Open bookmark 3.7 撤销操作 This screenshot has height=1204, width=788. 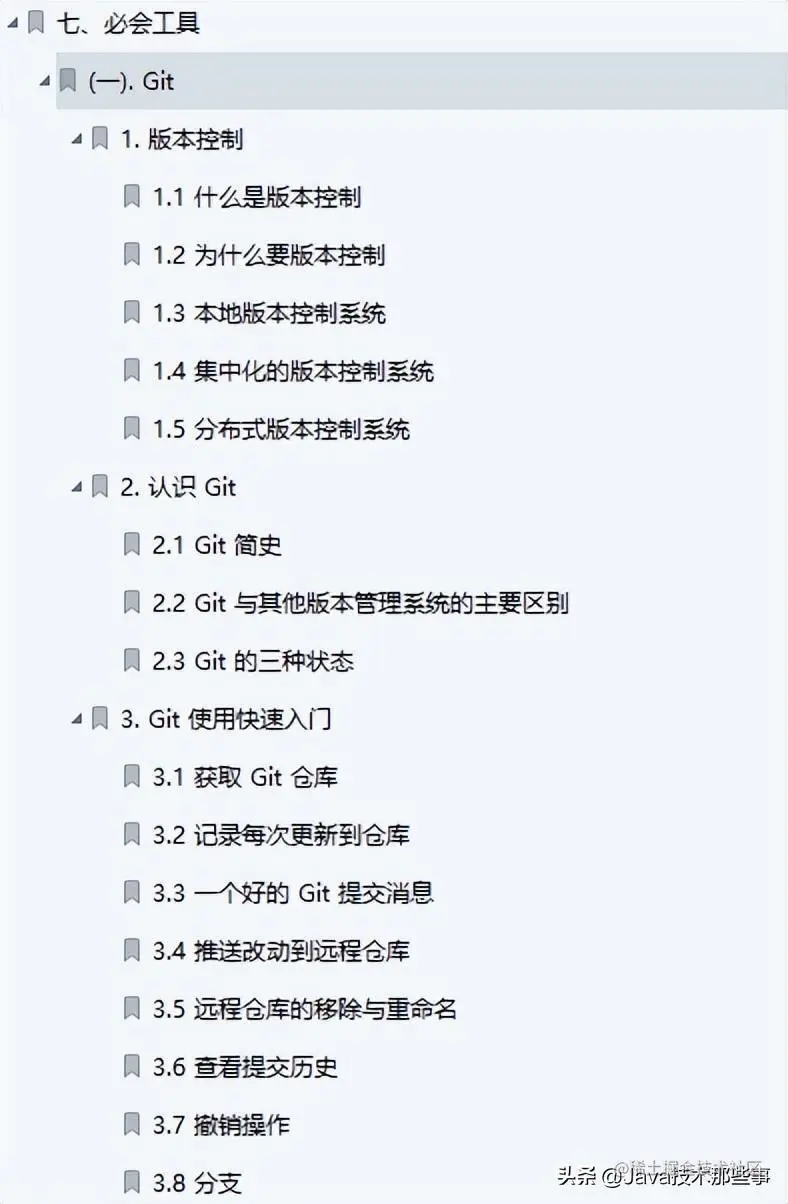pyautogui.click(x=220, y=1125)
